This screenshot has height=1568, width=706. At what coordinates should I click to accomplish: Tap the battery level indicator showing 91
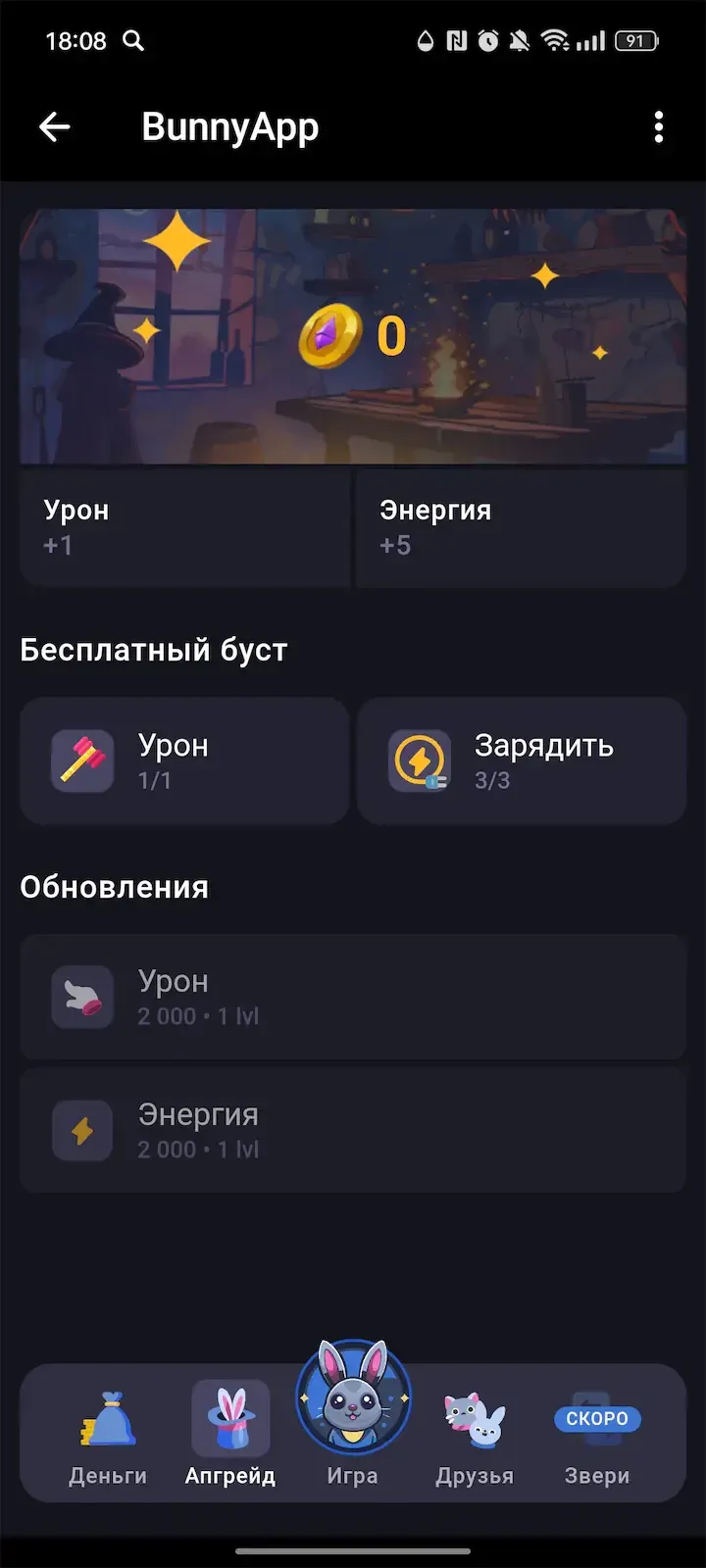[634, 41]
